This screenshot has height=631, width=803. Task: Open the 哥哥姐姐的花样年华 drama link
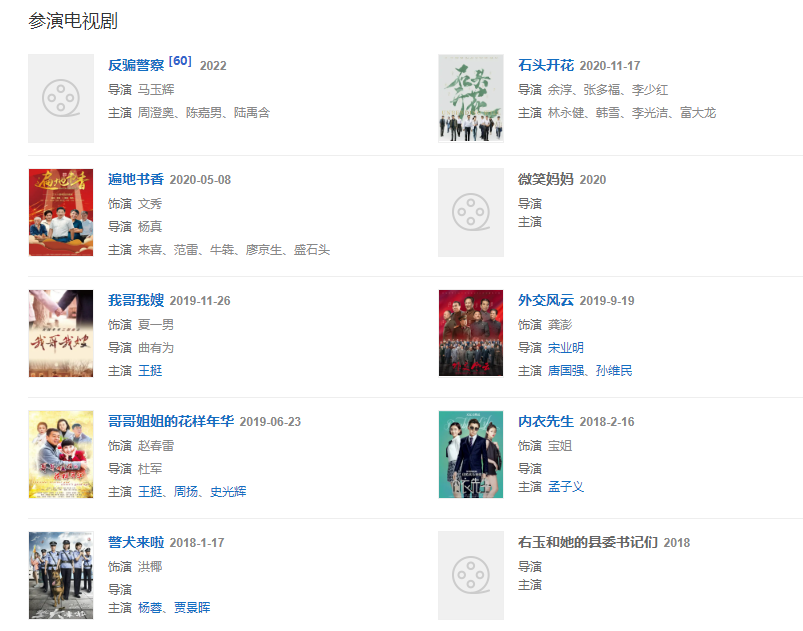pyautogui.click(x=171, y=422)
